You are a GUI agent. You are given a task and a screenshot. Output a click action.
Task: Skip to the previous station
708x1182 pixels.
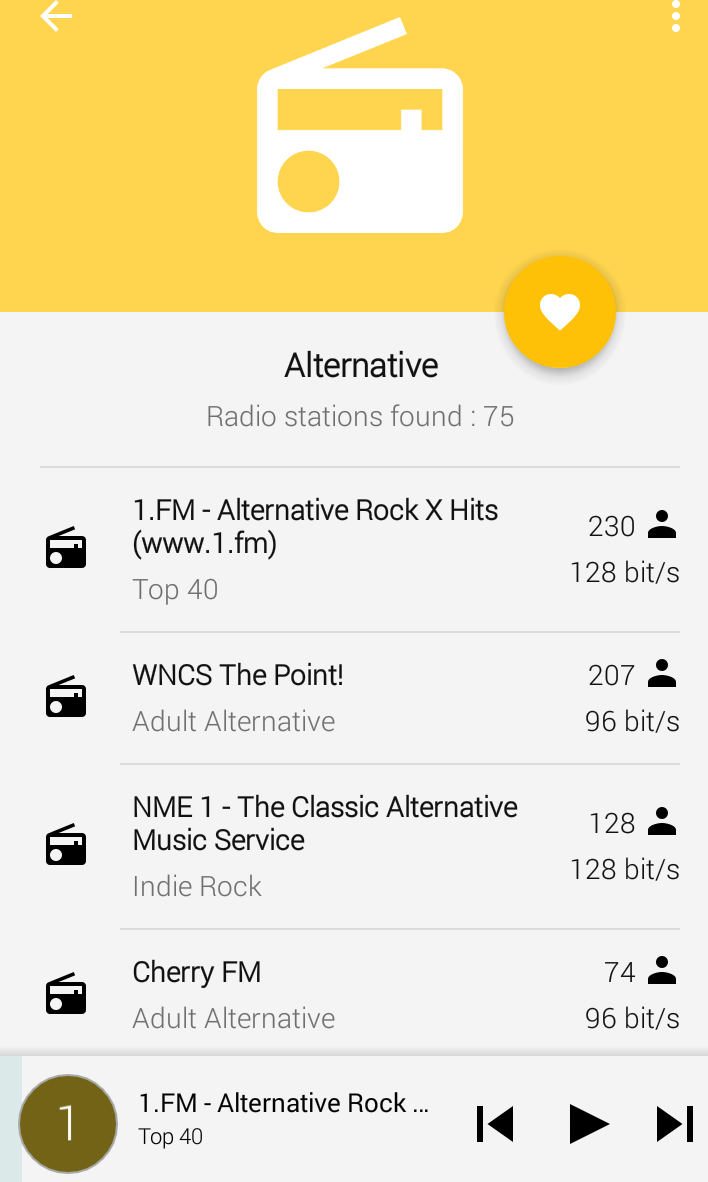tap(495, 1124)
